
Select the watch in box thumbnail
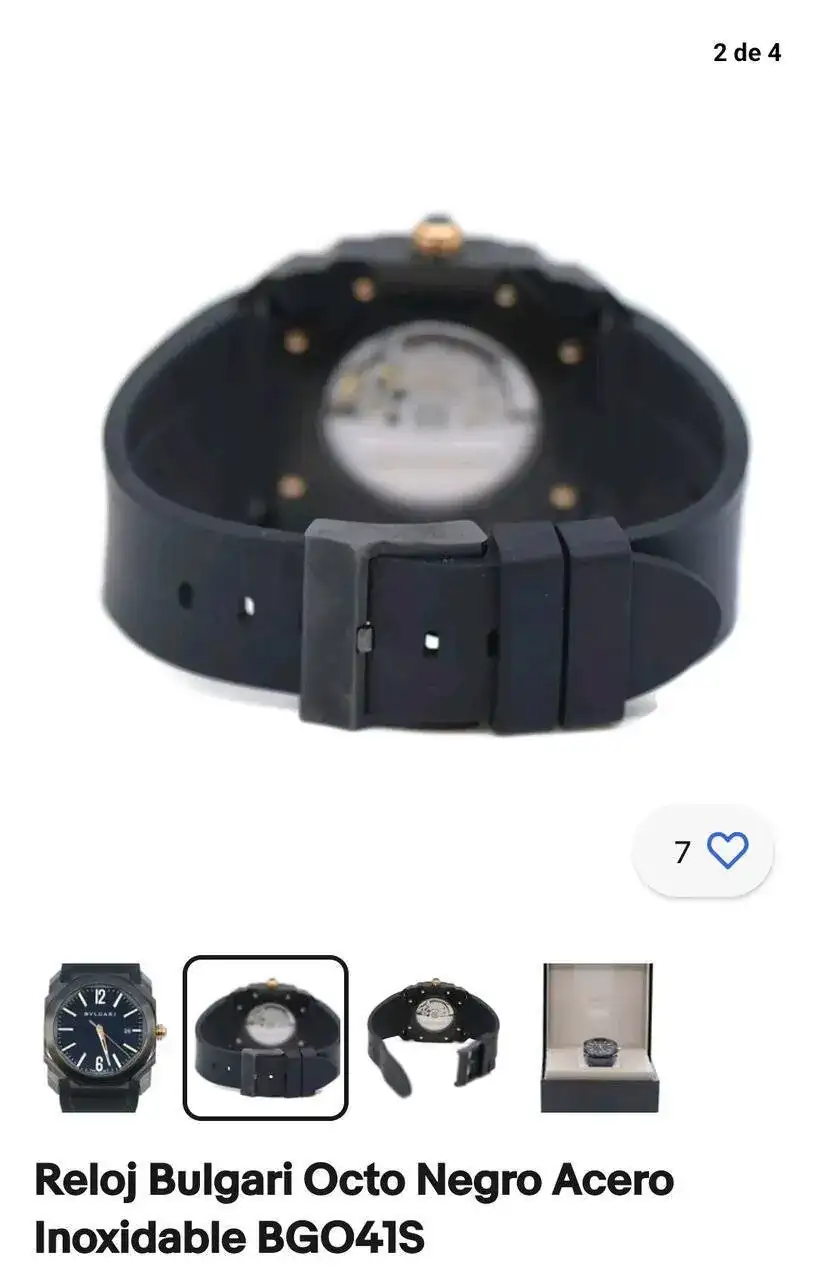[x=599, y=1037]
